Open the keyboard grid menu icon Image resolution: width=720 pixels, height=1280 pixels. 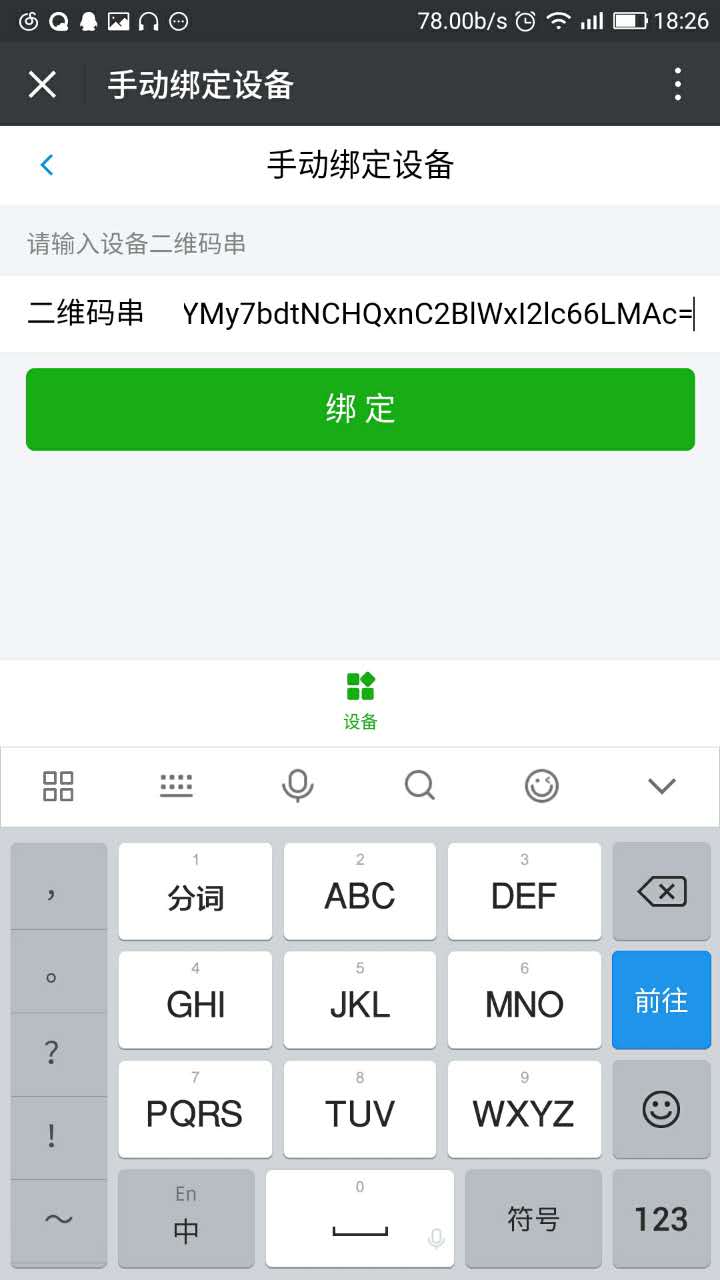tap(58, 786)
